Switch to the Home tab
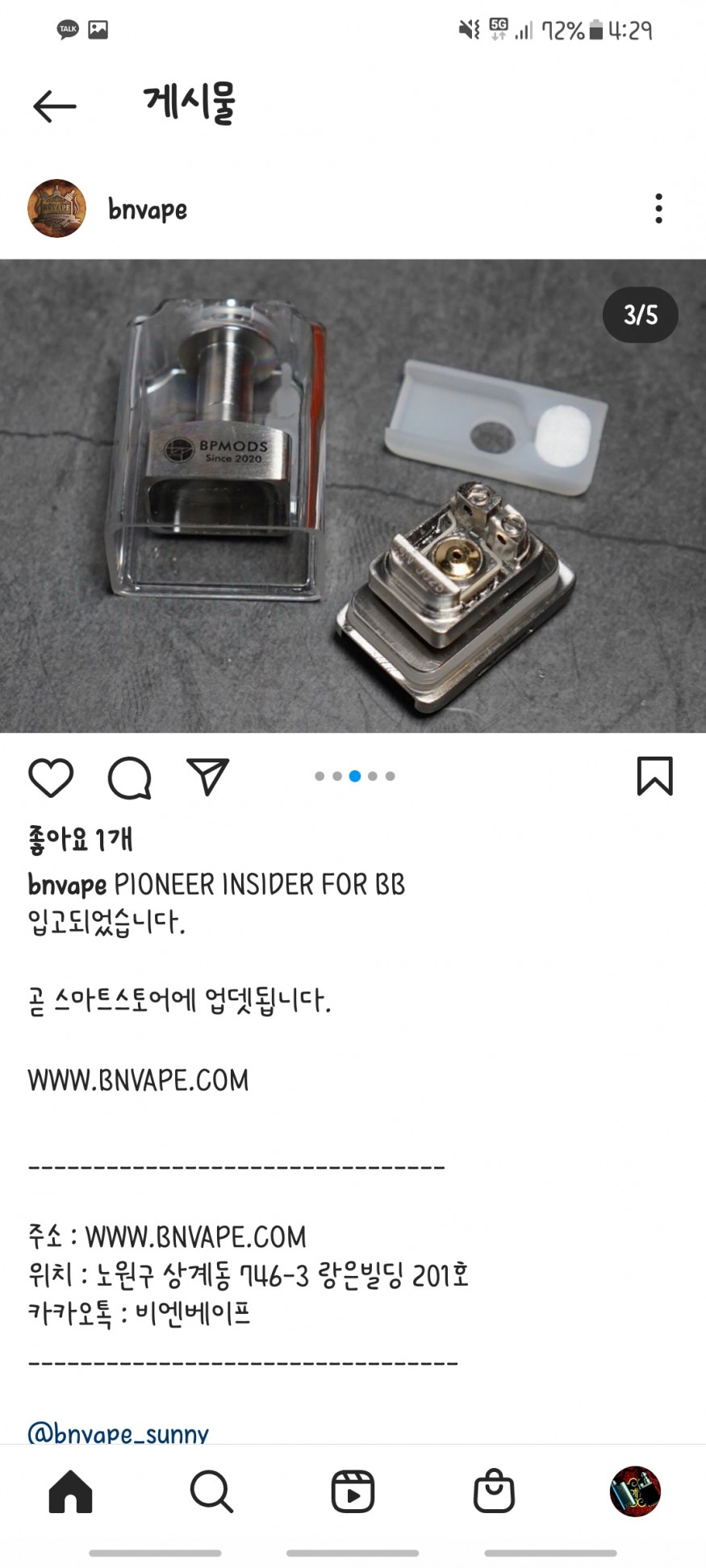 click(71, 1491)
